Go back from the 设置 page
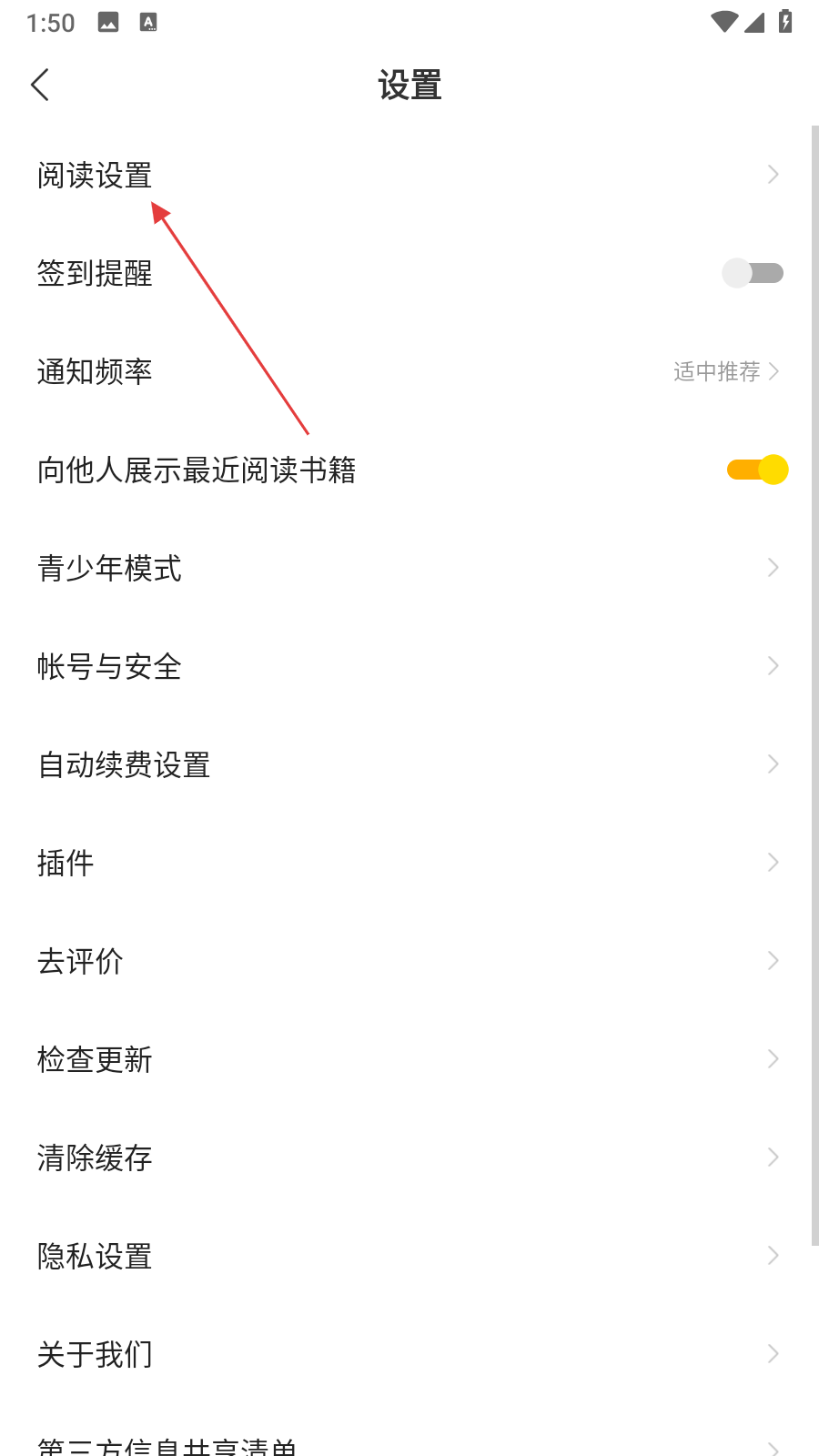 [x=40, y=86]
